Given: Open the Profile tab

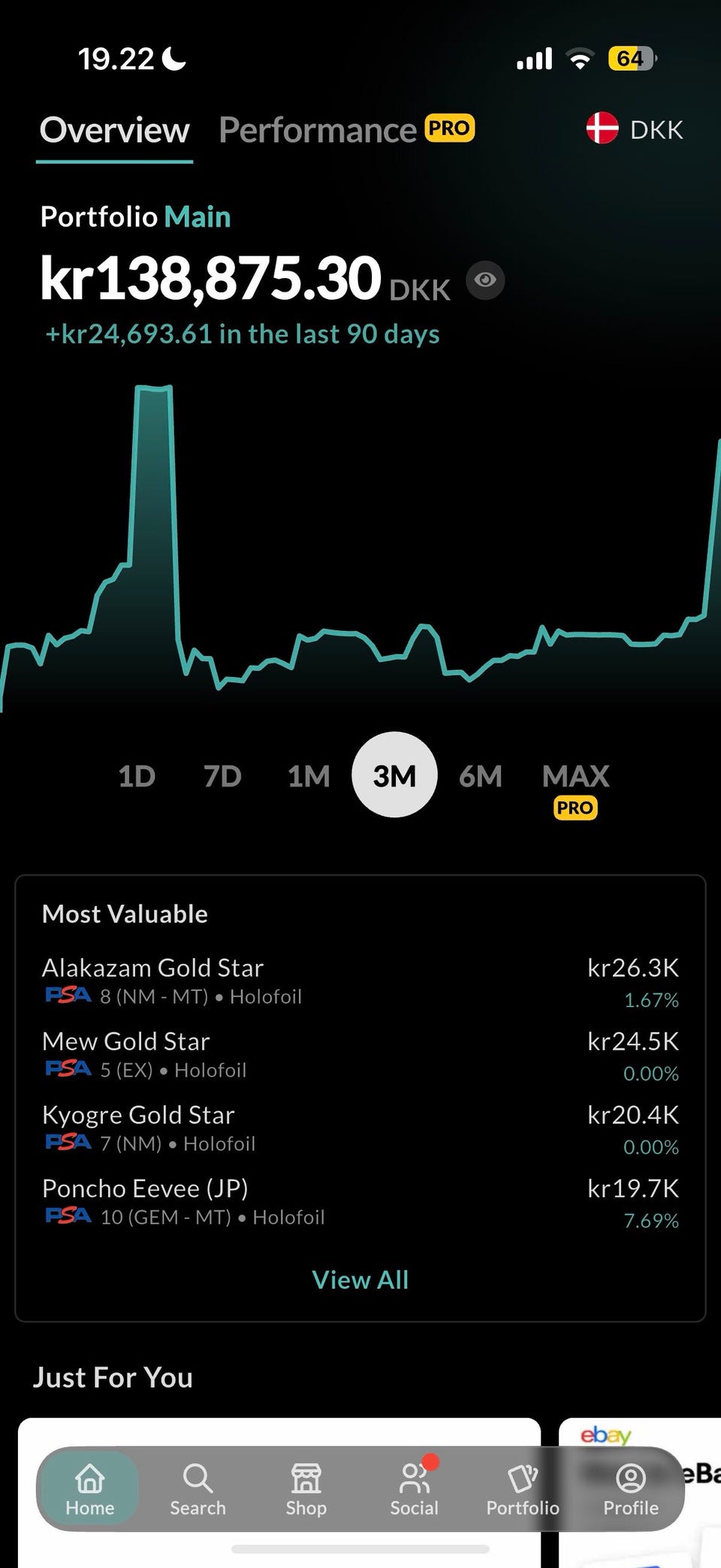Looking at the screenshot, I should click(631, 1490).
